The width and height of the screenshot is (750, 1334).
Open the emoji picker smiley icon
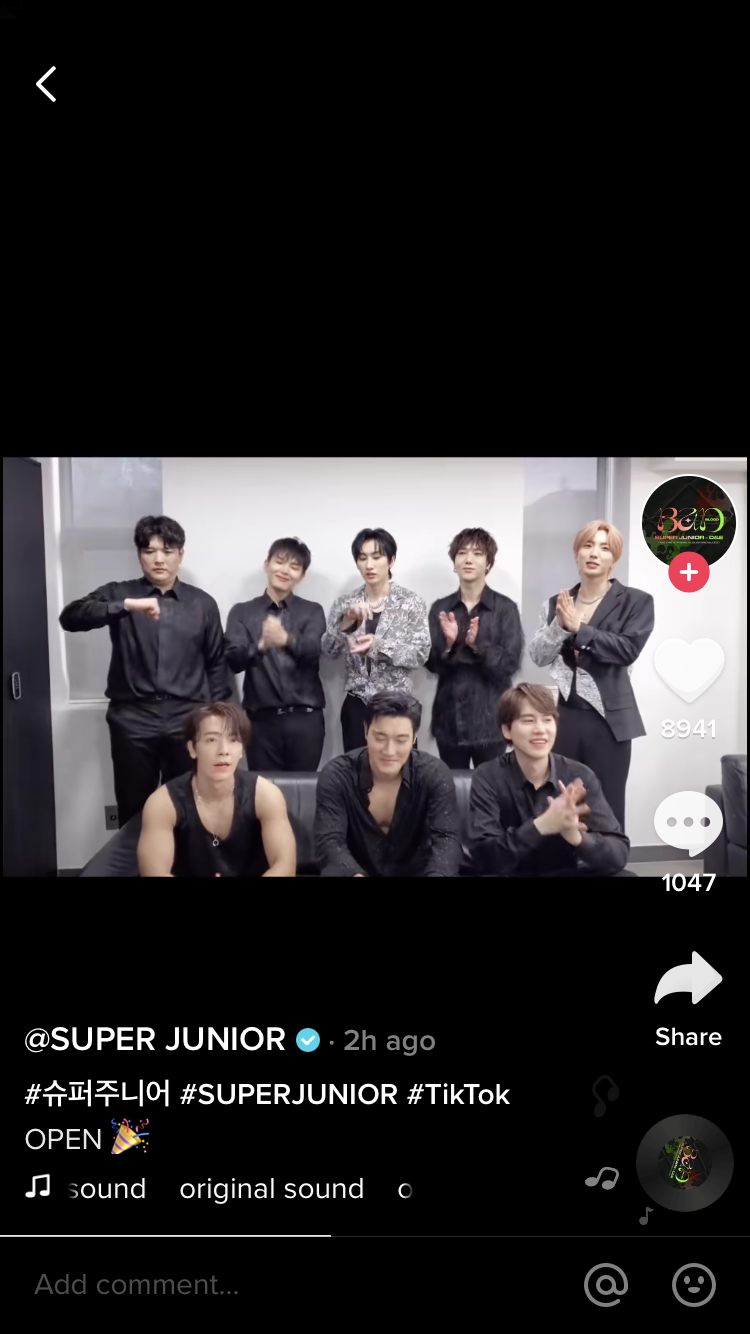694,1285
